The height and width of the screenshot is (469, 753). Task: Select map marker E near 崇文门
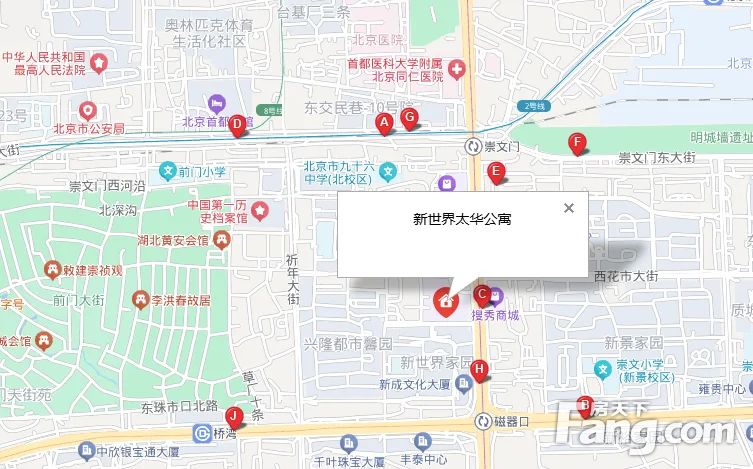click(495, 173)
